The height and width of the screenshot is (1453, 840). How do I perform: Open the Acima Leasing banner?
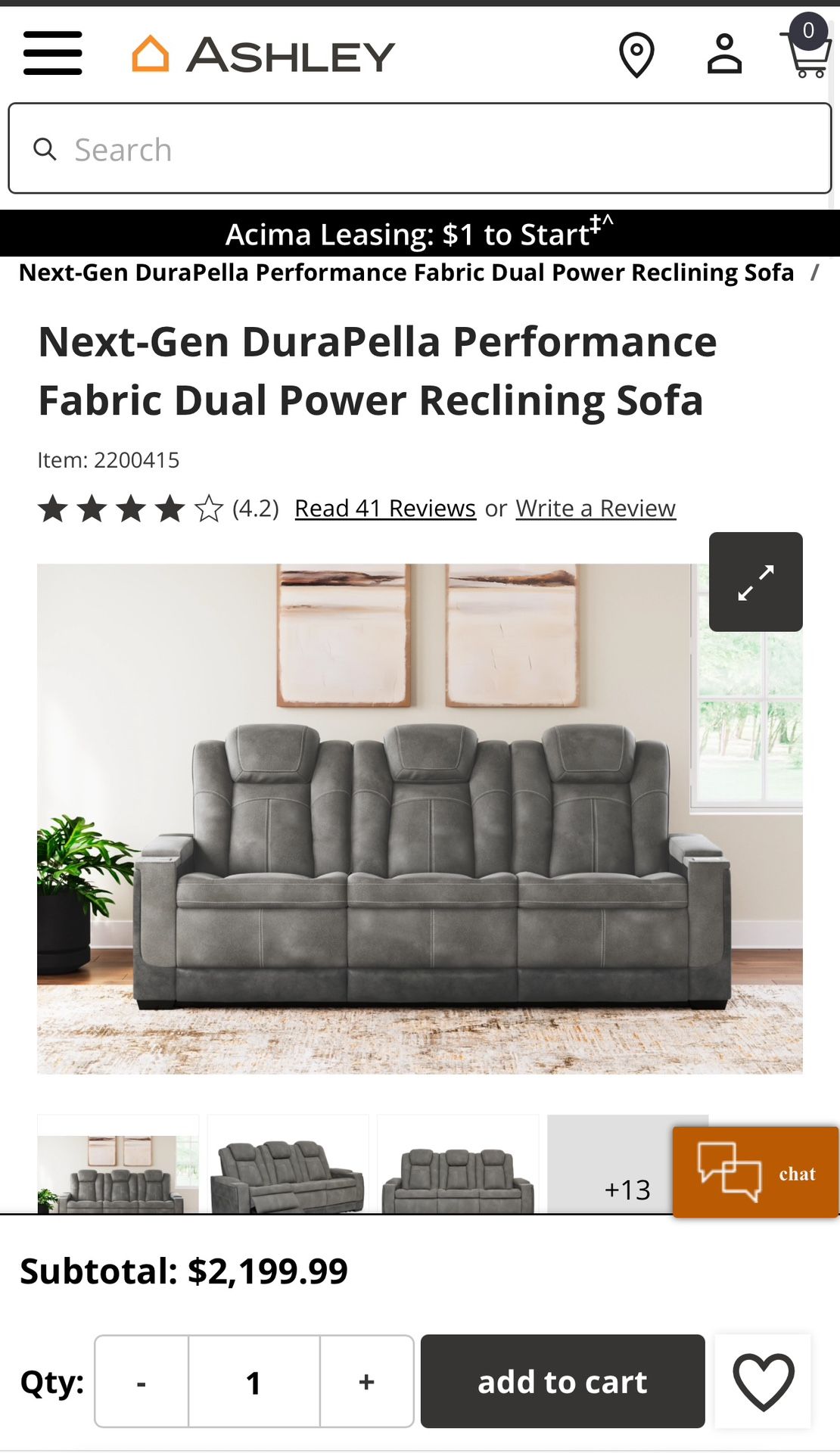[420, 234]
